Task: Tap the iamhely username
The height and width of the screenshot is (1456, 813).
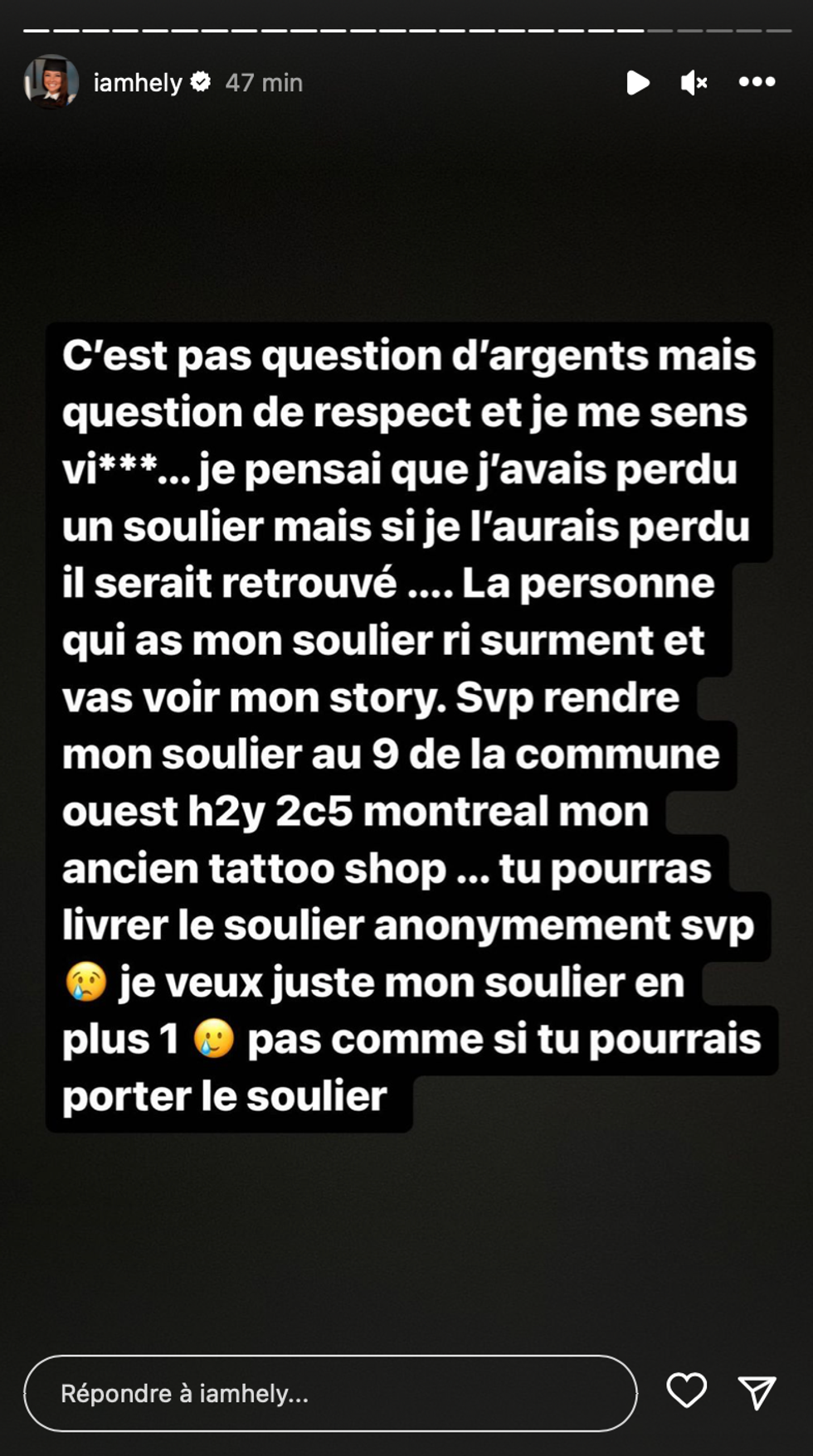Action: click(x=138, y=83)
